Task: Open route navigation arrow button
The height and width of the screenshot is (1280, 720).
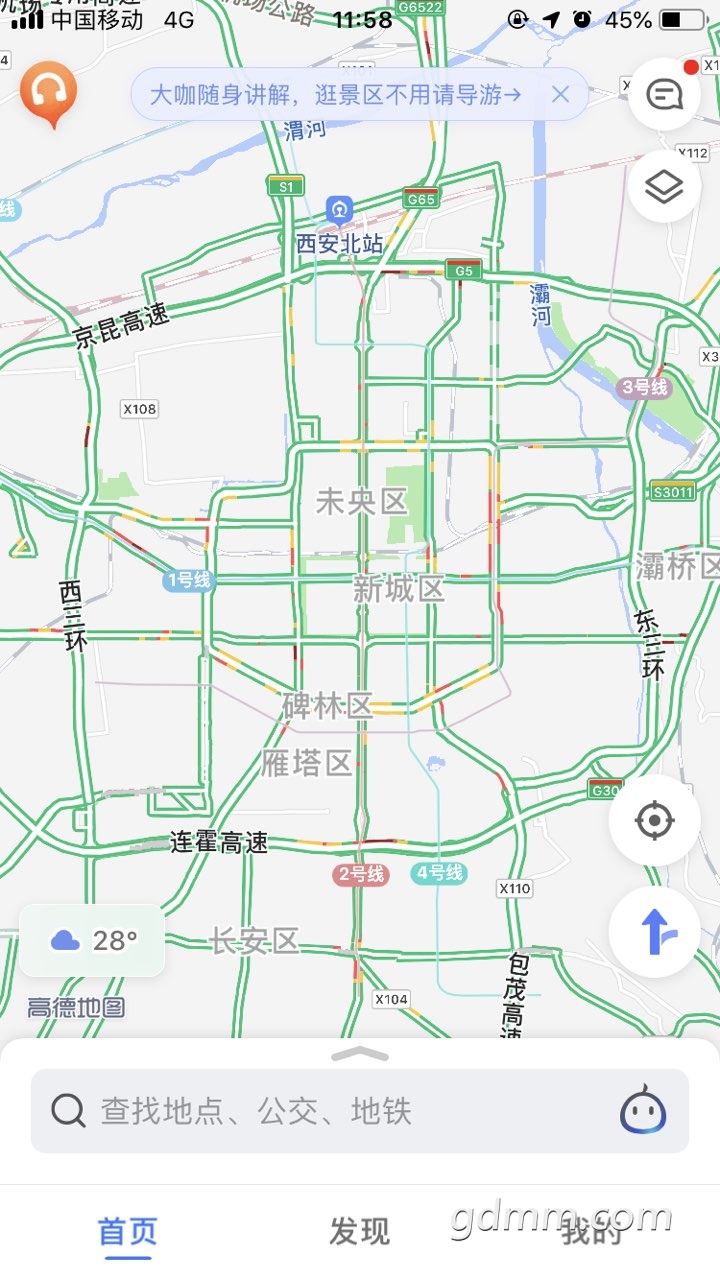Action: 654,933
